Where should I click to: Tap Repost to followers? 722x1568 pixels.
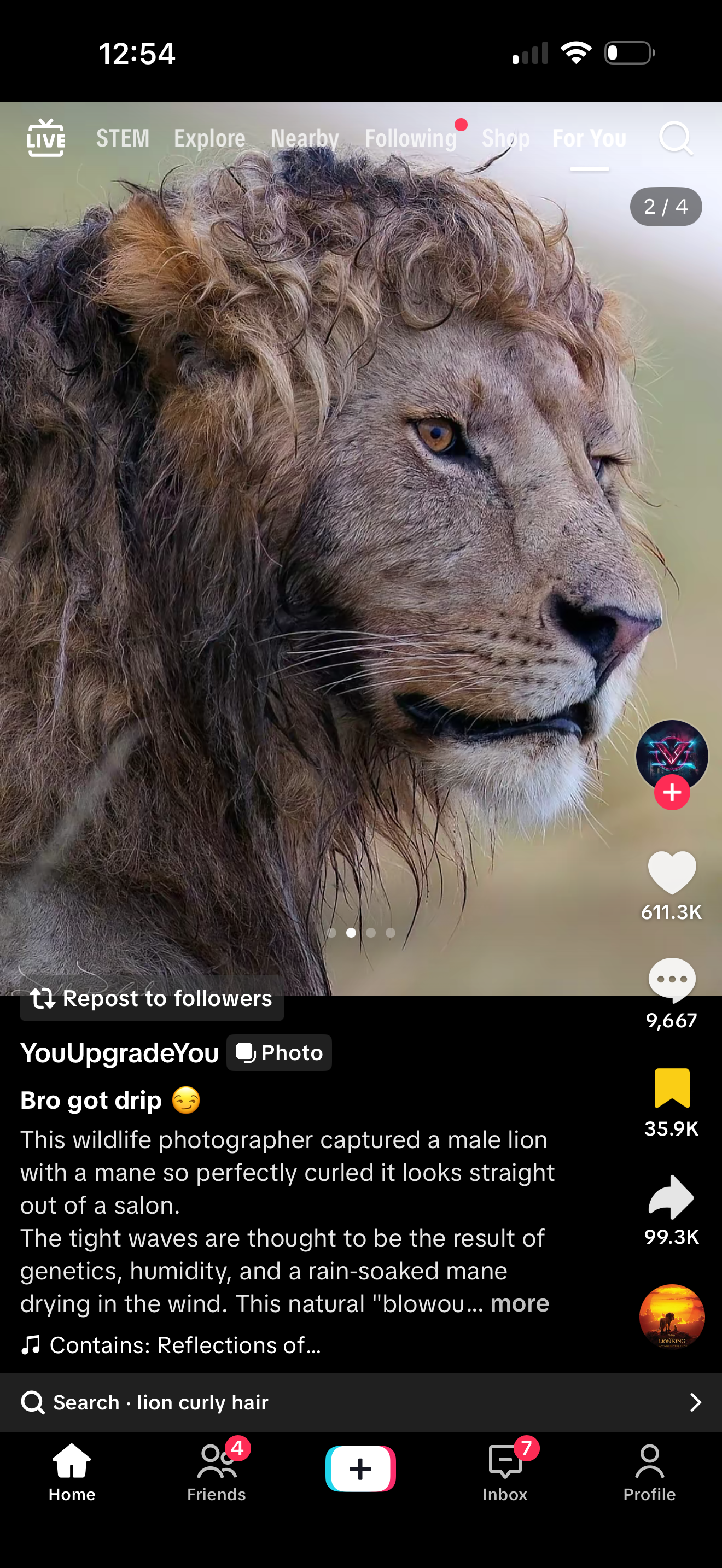(152, 998)
